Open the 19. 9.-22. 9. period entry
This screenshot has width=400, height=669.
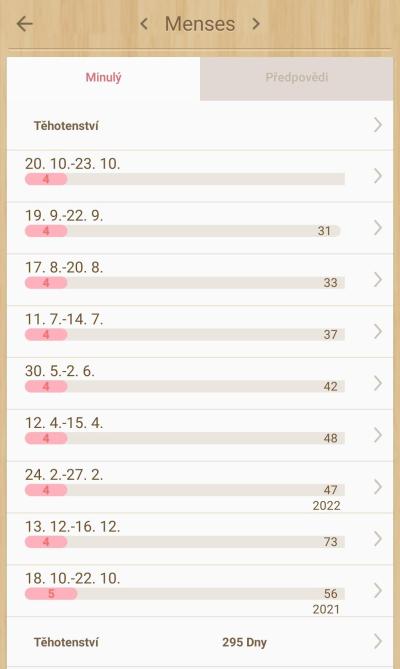click(x=200, y=228)
